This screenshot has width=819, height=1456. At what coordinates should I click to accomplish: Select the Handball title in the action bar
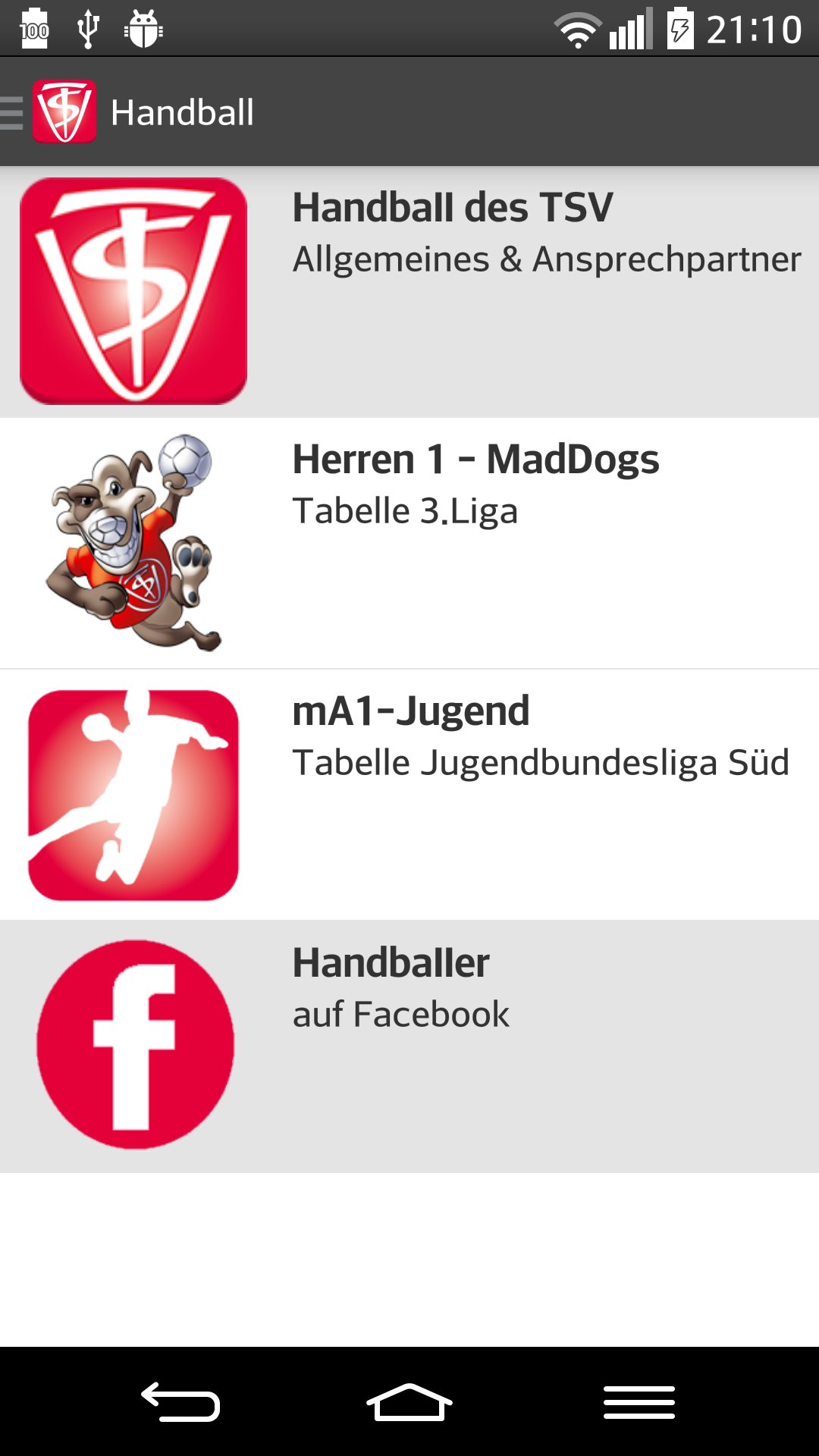click(x=183, y=112)
